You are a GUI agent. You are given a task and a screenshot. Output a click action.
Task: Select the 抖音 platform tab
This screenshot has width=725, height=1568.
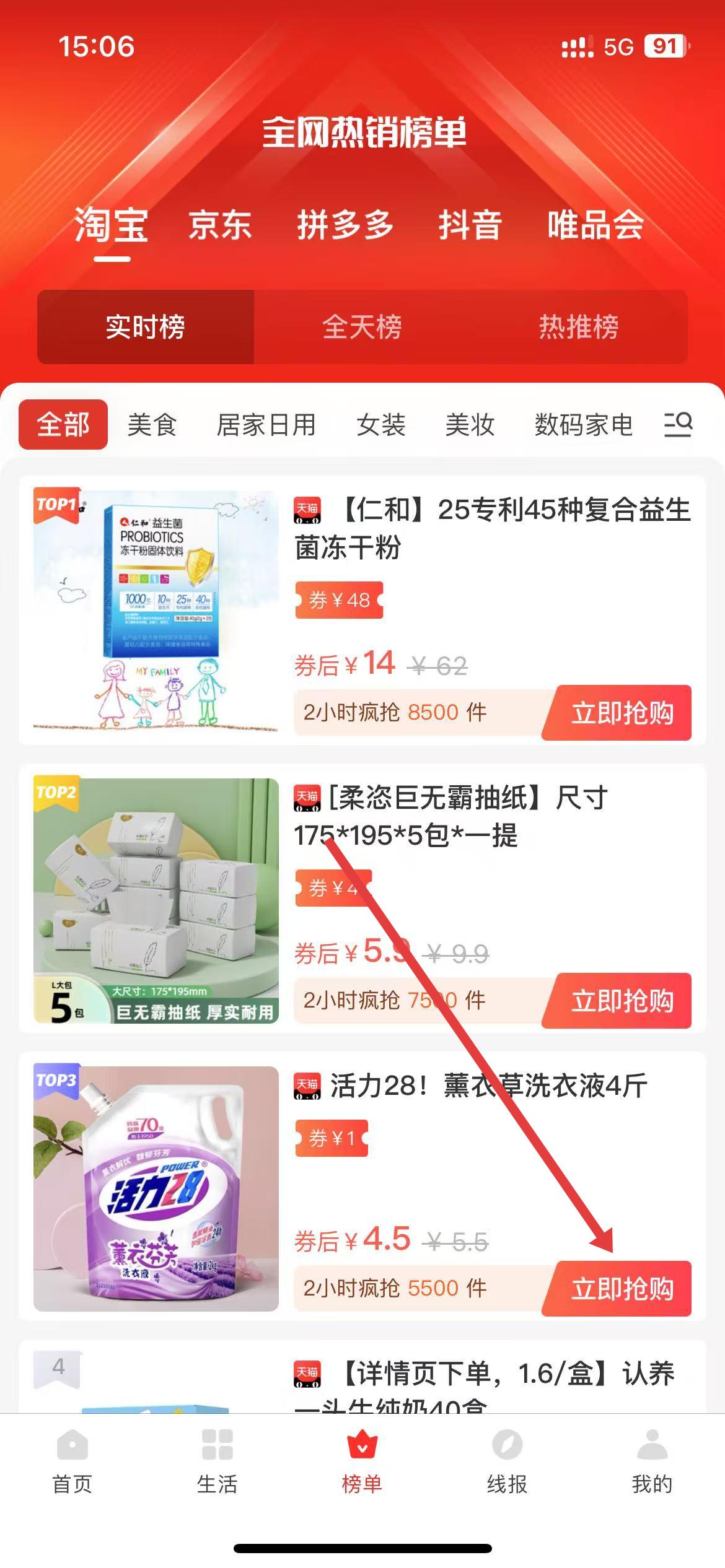pyautogui.click(x=470, y=225)
